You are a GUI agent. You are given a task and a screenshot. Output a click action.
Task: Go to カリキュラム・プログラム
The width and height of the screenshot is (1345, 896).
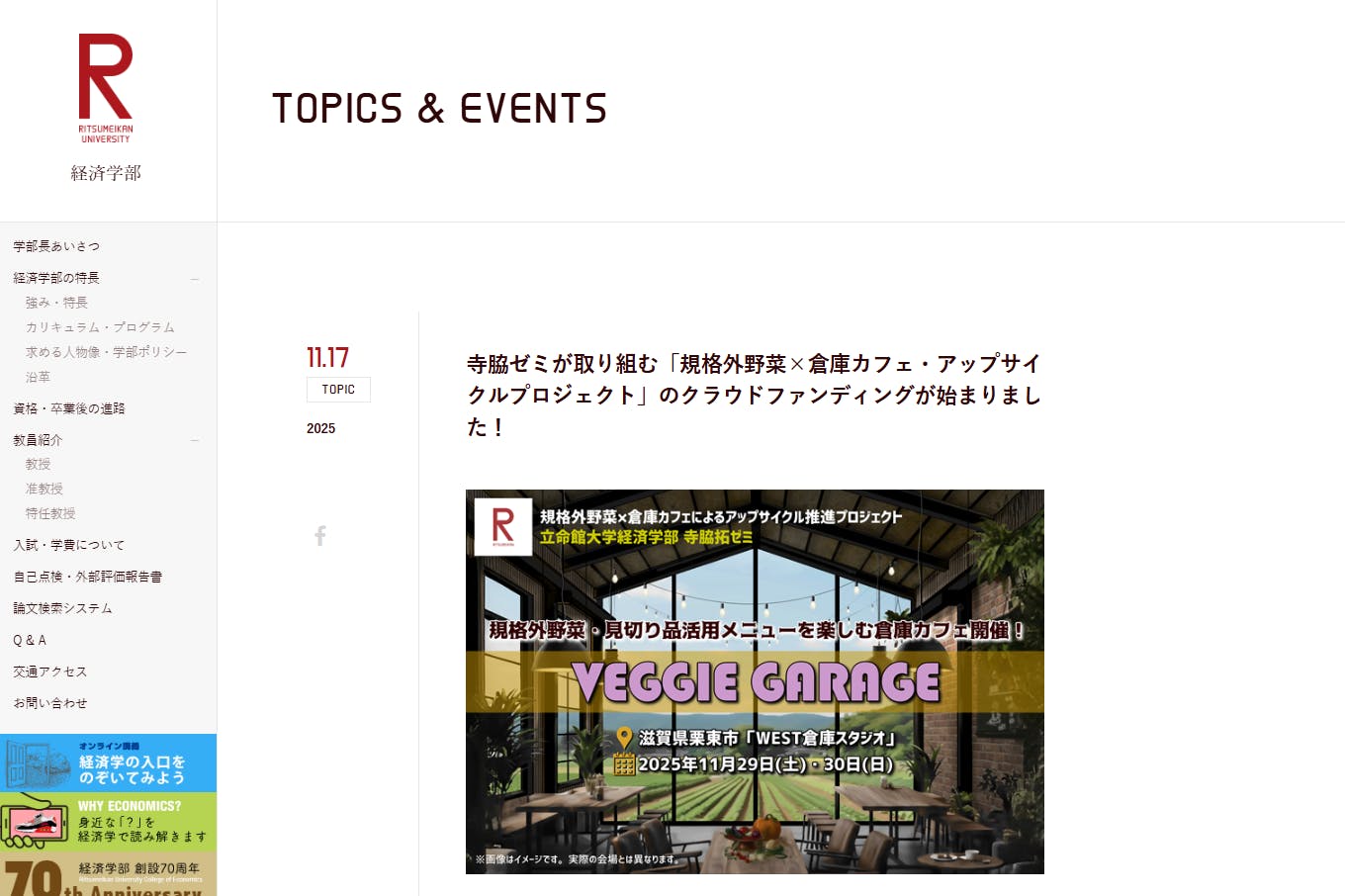[x=100, y=327]
